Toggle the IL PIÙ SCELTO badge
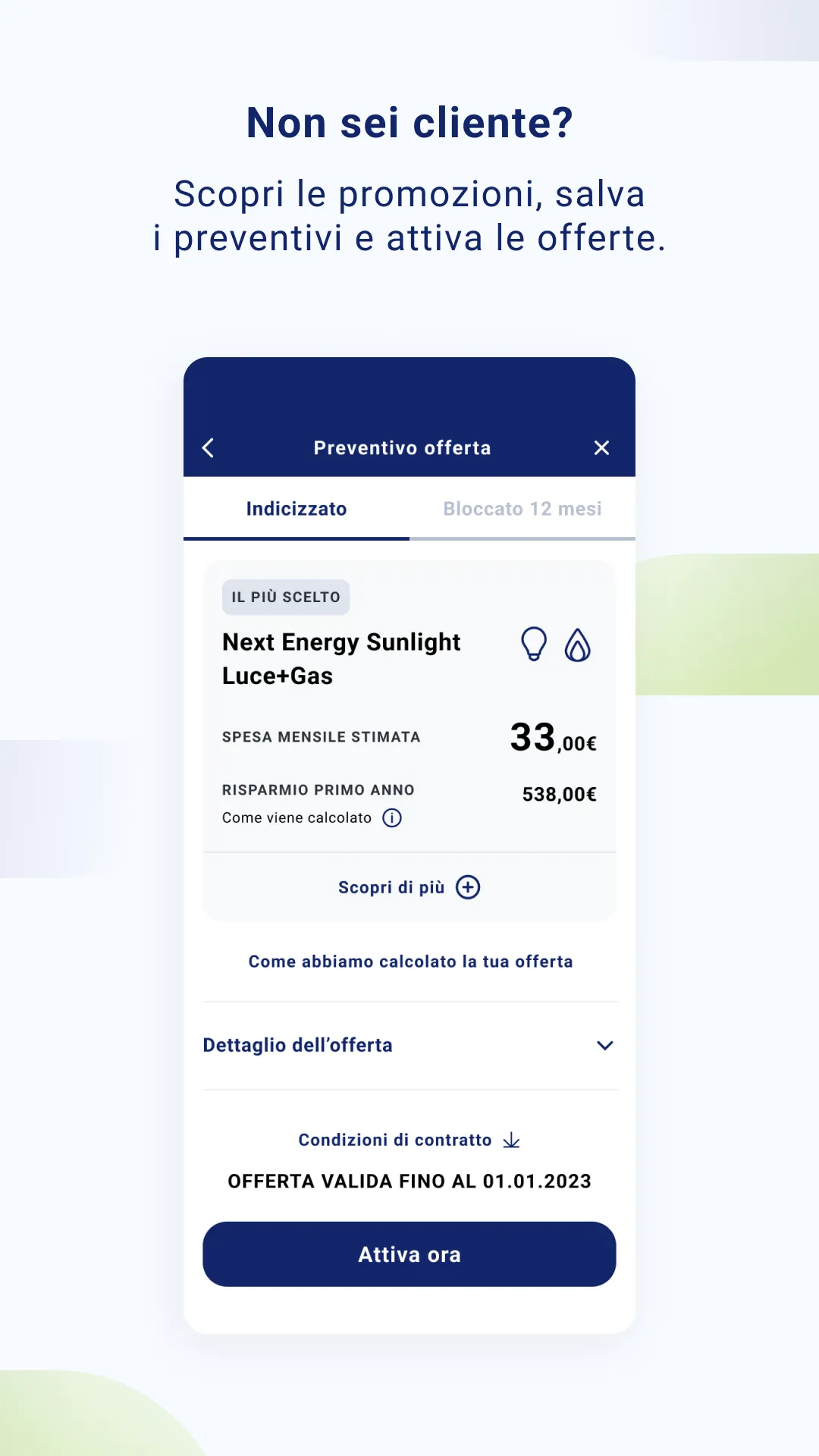This screenshot has height=1456, width=819. tap(286, 597)
